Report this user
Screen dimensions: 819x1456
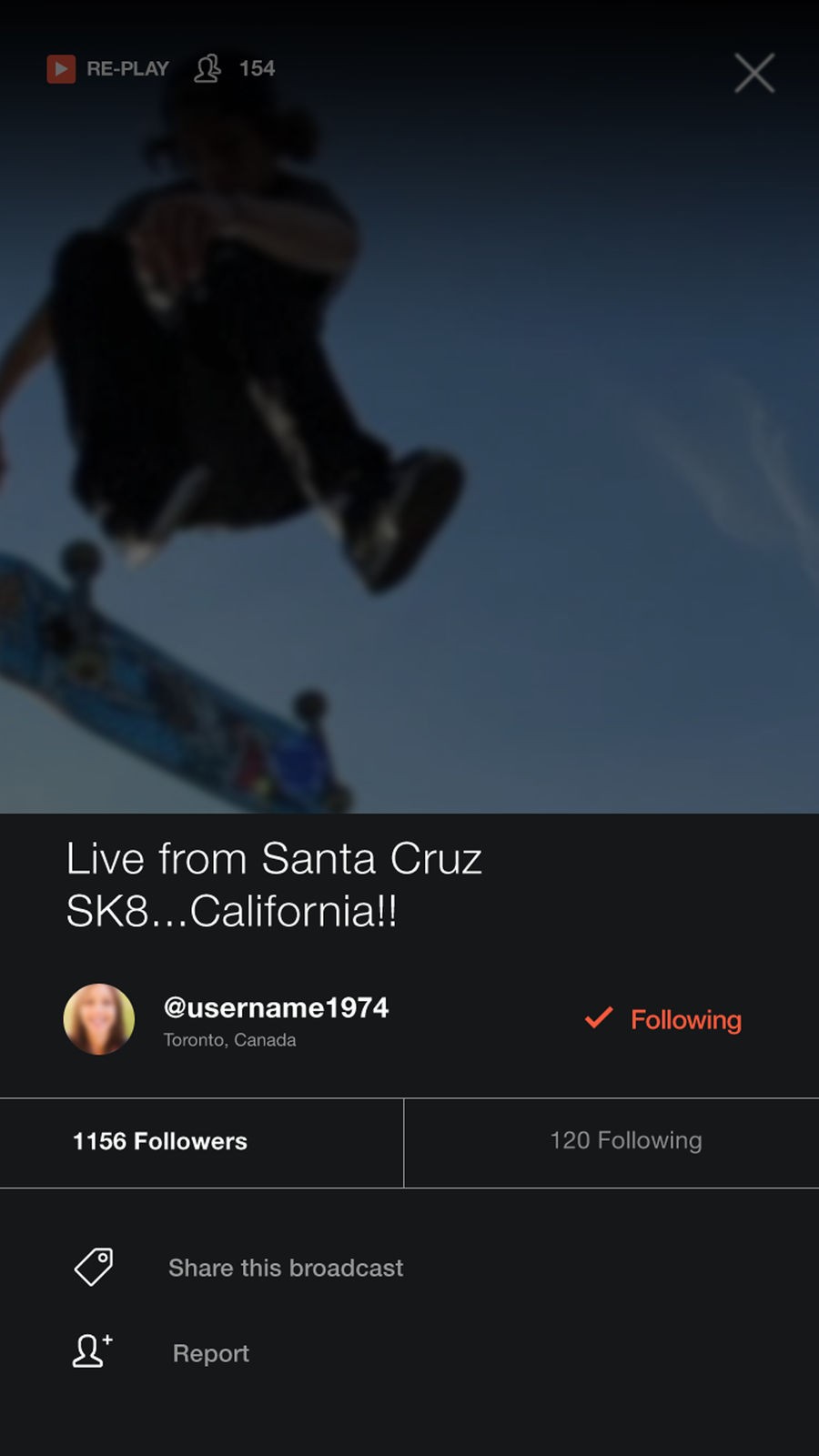tap(210, 1353)
